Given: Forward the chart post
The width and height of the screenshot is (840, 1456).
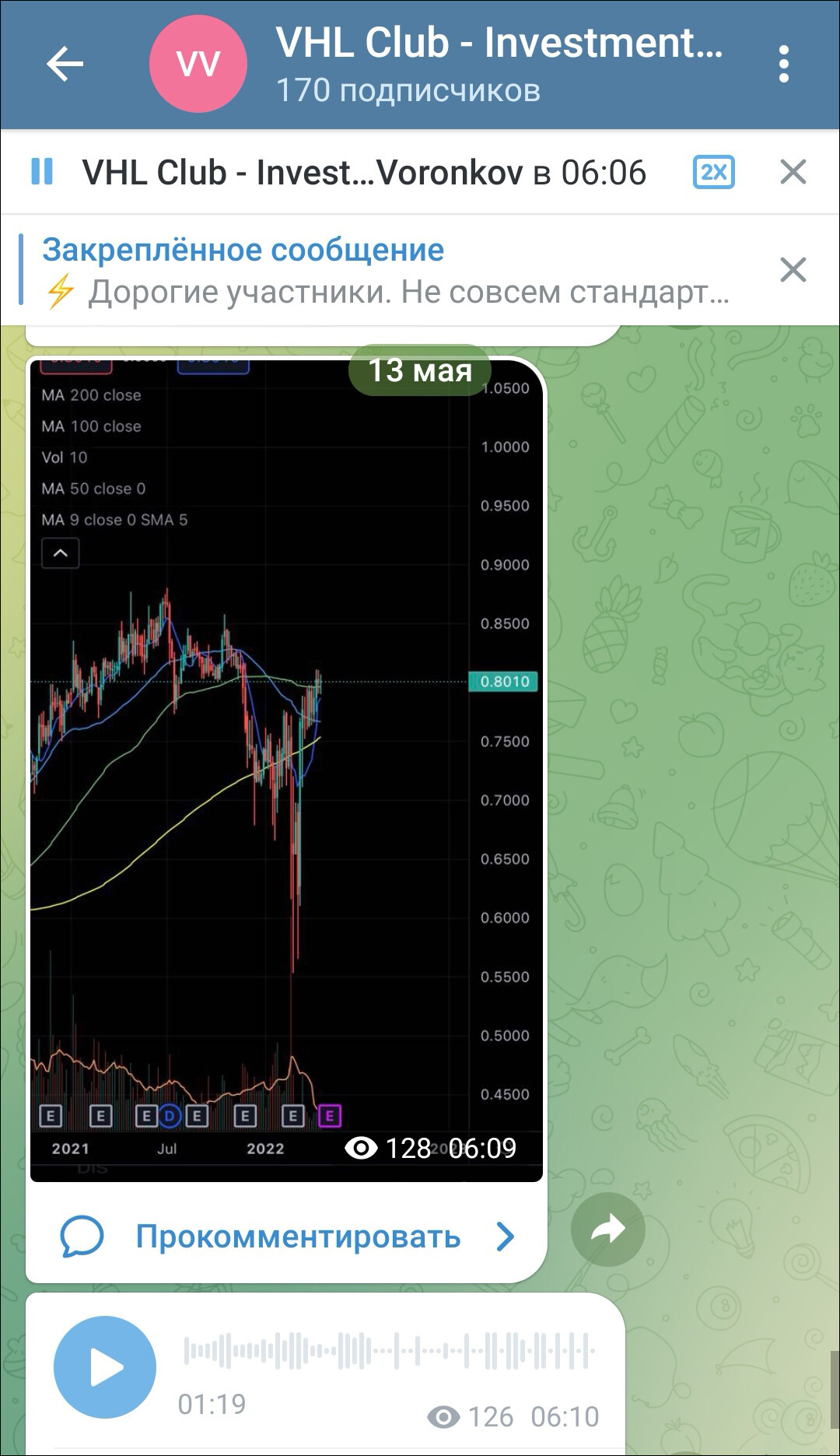Looking at the screenshot, I should coord(607,1230).
